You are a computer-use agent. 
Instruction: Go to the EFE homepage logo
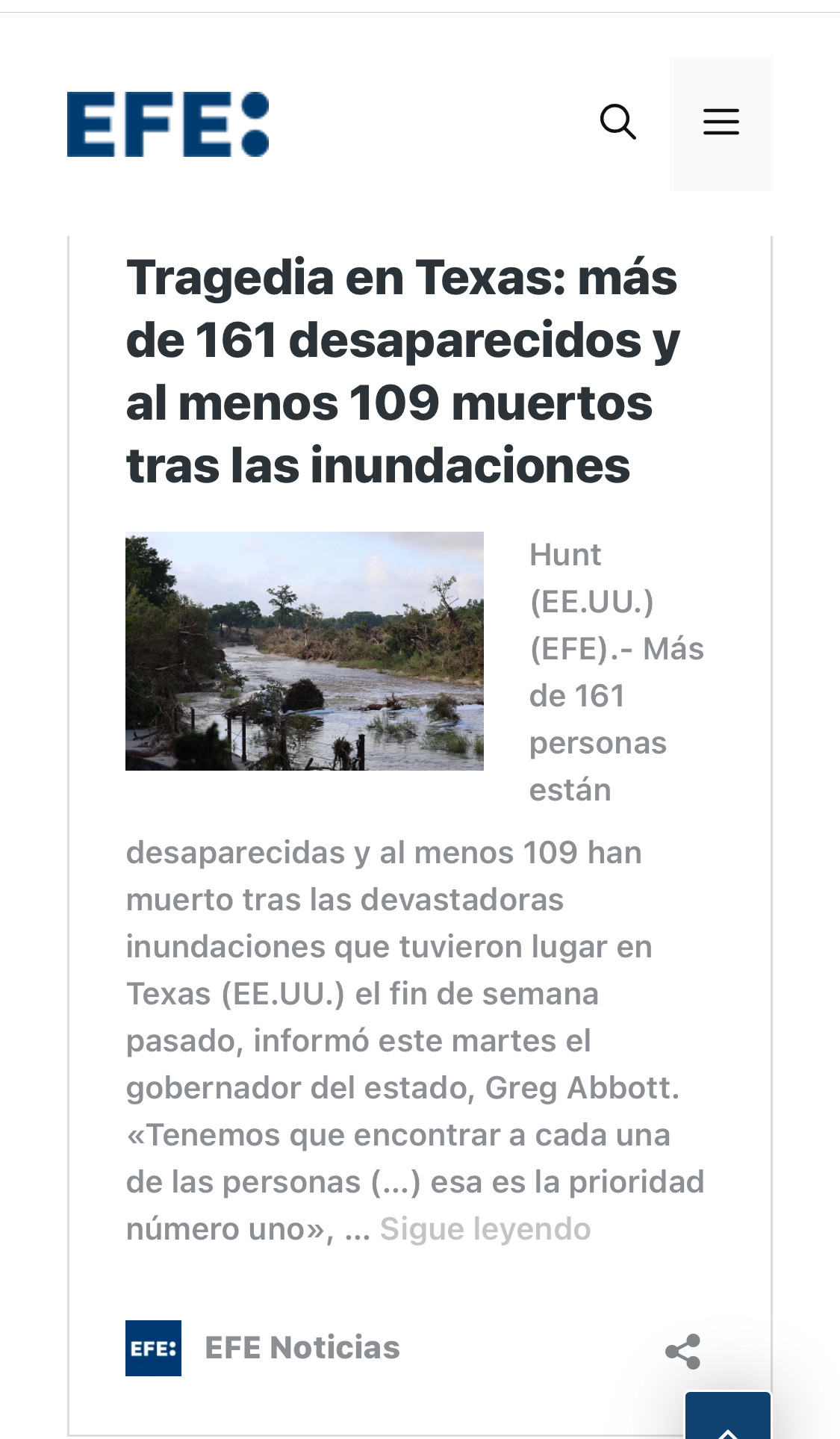[168, 125]
